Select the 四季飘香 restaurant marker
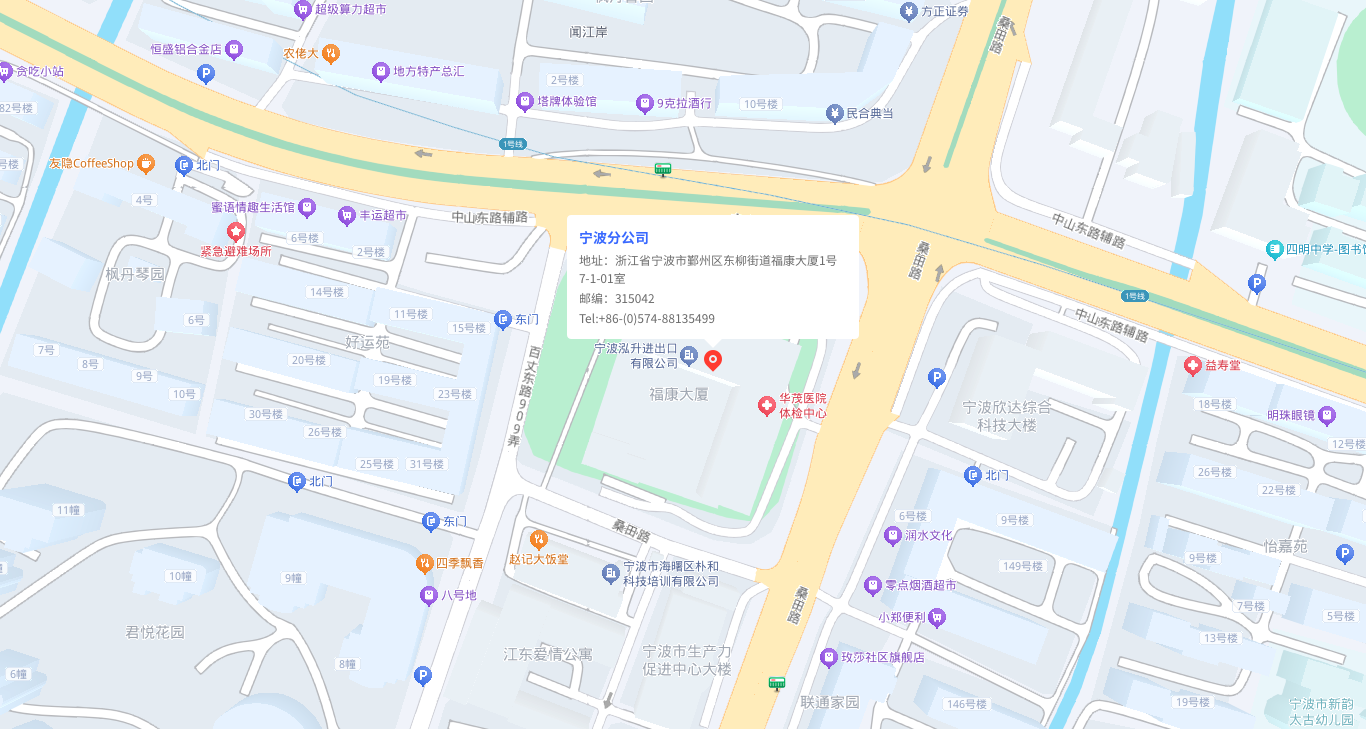 425,563
